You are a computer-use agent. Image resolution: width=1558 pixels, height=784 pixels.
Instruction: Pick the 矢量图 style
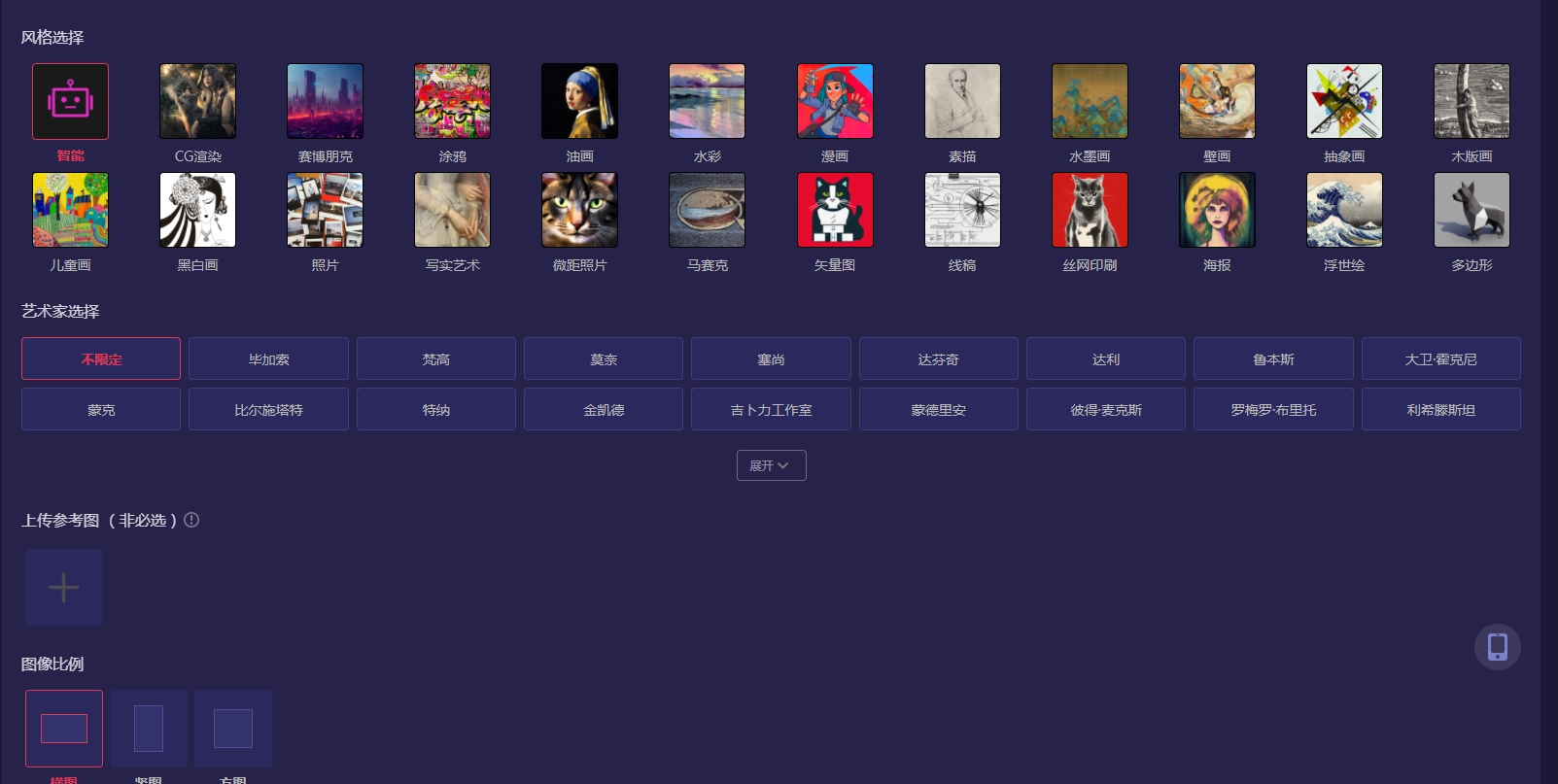coord(834,211)
